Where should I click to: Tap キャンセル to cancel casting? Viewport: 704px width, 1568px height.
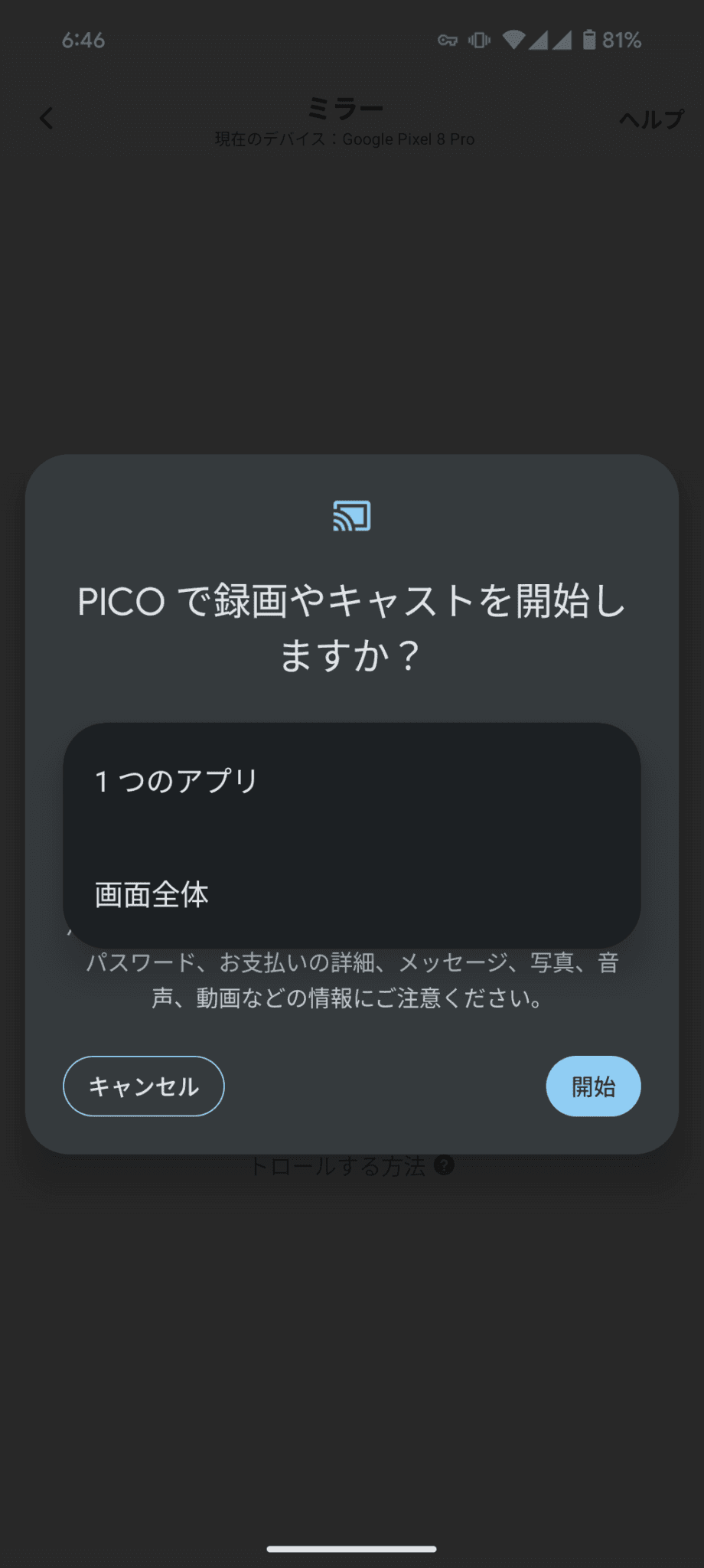tap(144, 1086)
